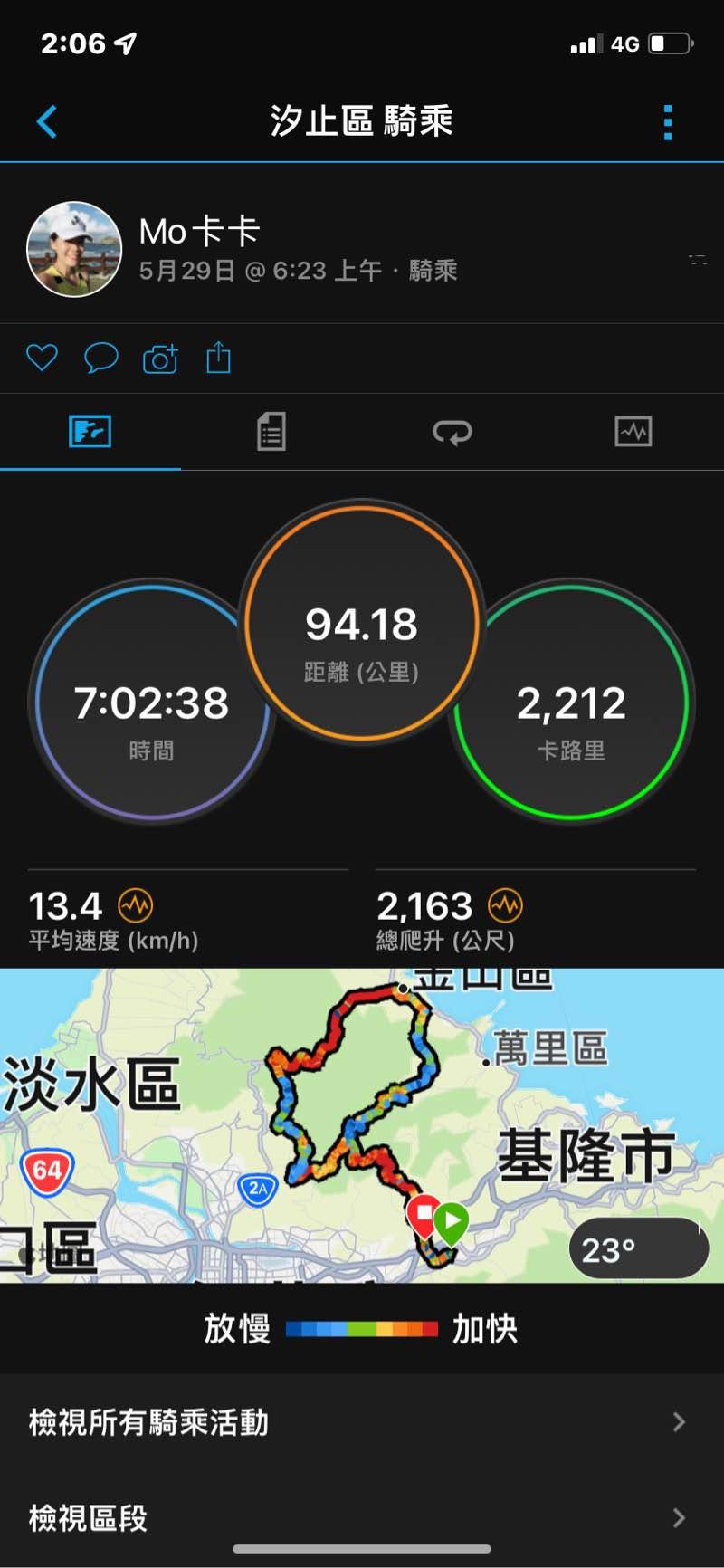The width and height of the screenshot is (724, 1568).
Task: Share this activity
Action: [x=219, y=359]
